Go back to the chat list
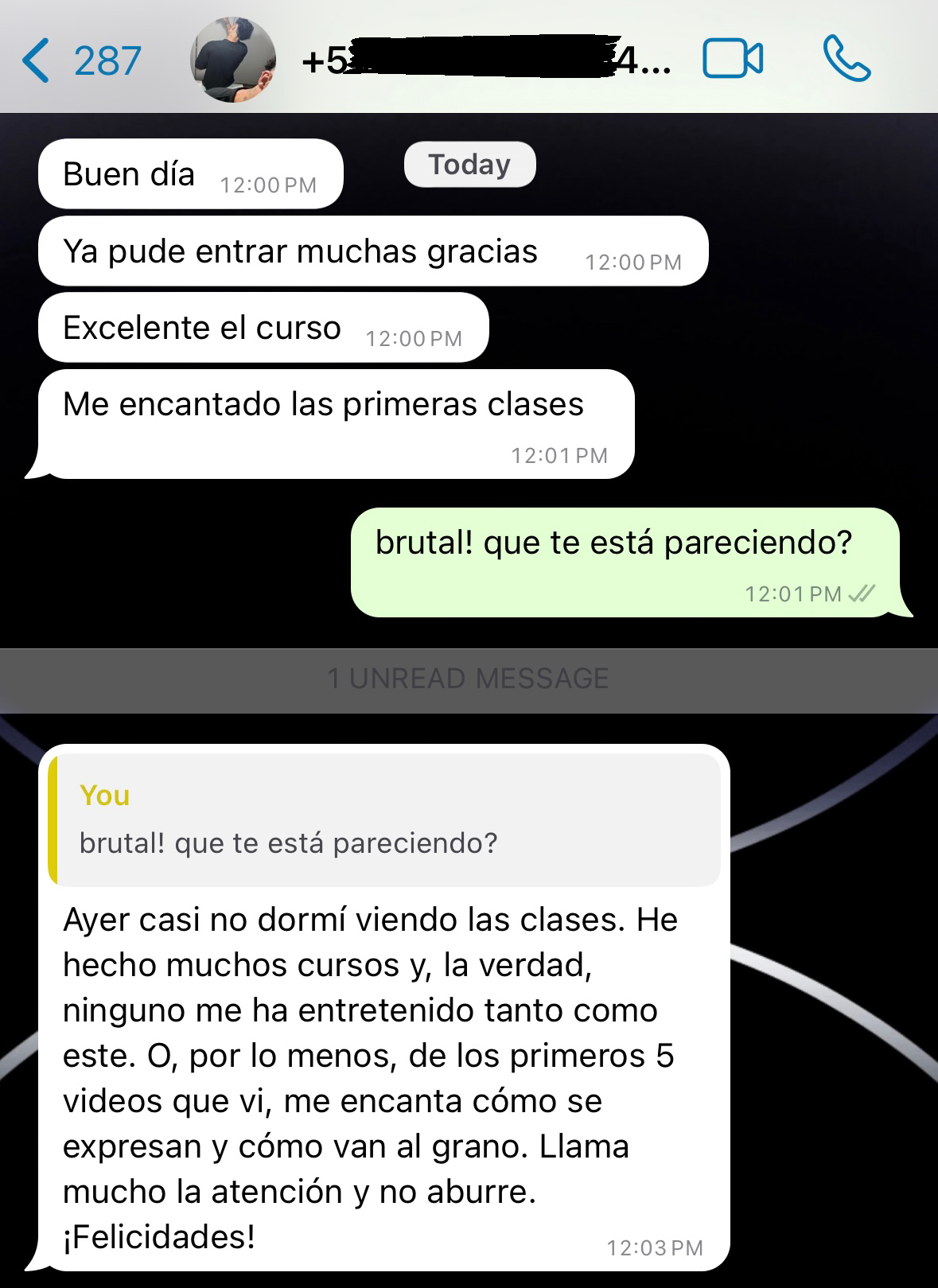The image size is (938, 1288). pos(80,60)
